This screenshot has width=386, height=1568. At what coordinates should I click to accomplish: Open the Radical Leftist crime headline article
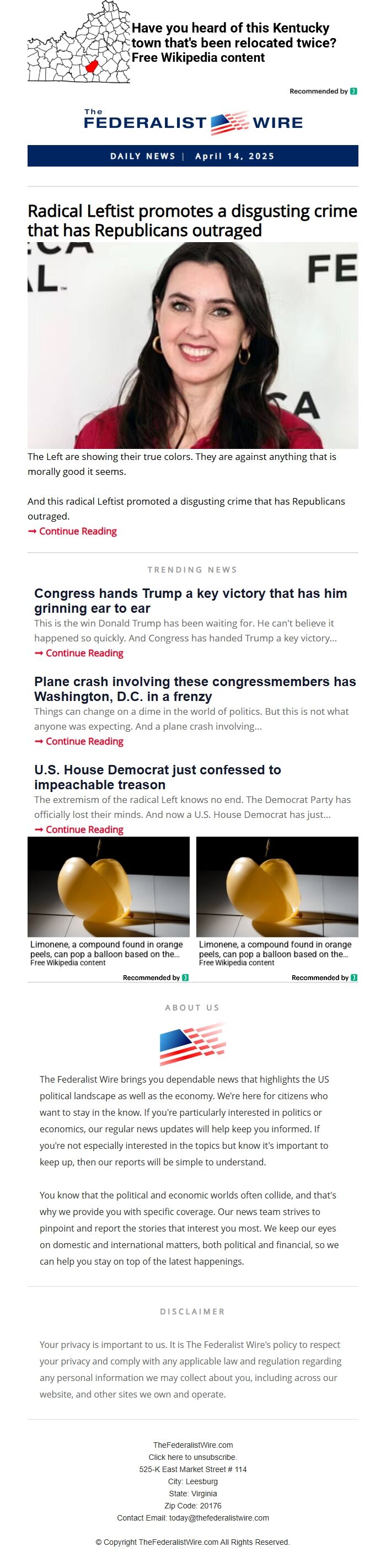tap(192, 221)
